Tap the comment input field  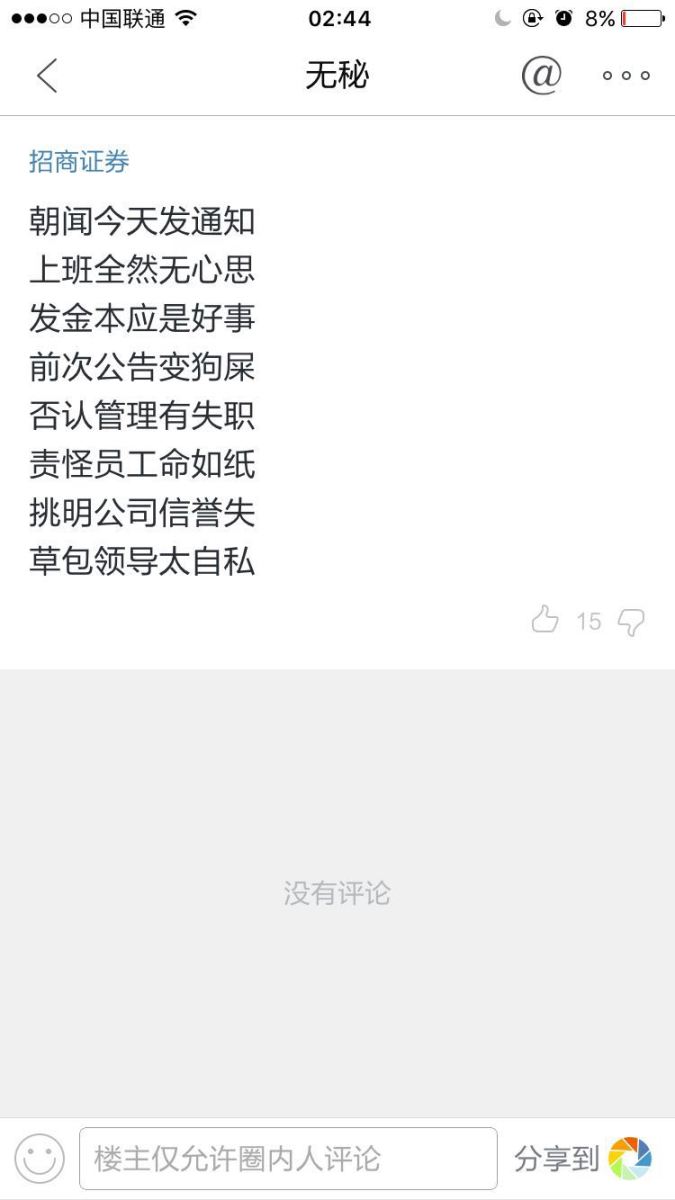(288, 1159)
